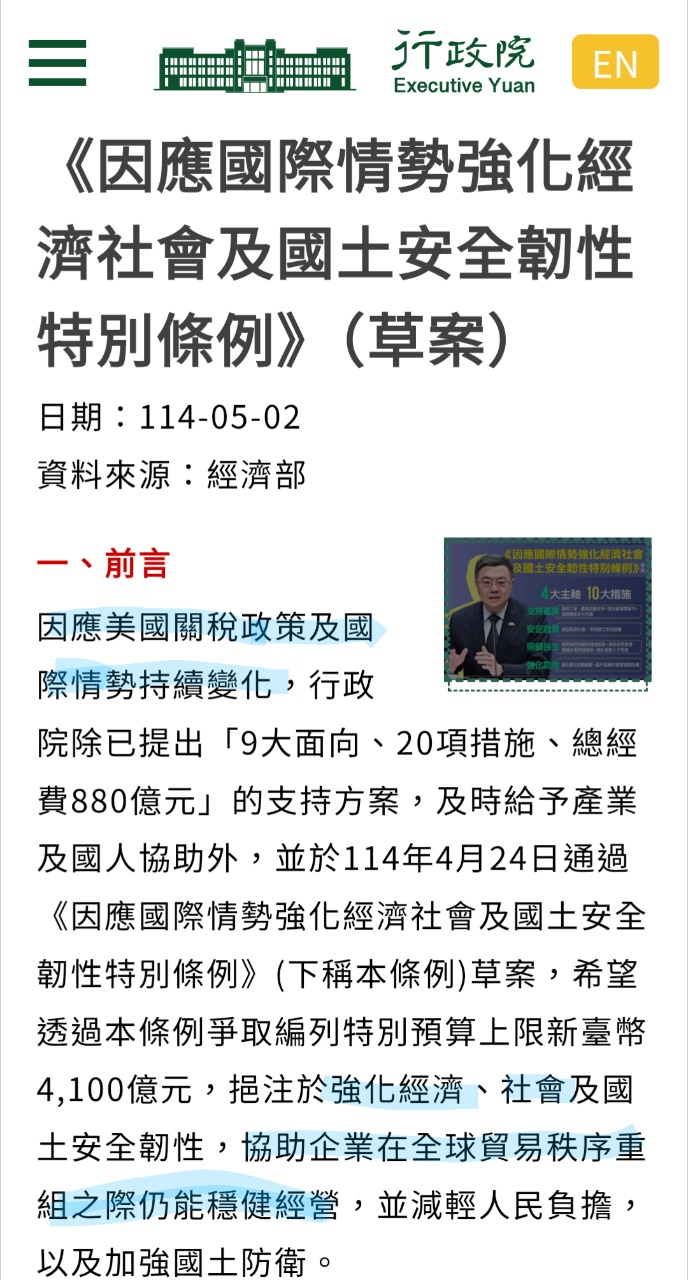The image size is (688, 1280).
Task: Switch site language with EN button
Action: pyautogui.click(x=615, y=63)
